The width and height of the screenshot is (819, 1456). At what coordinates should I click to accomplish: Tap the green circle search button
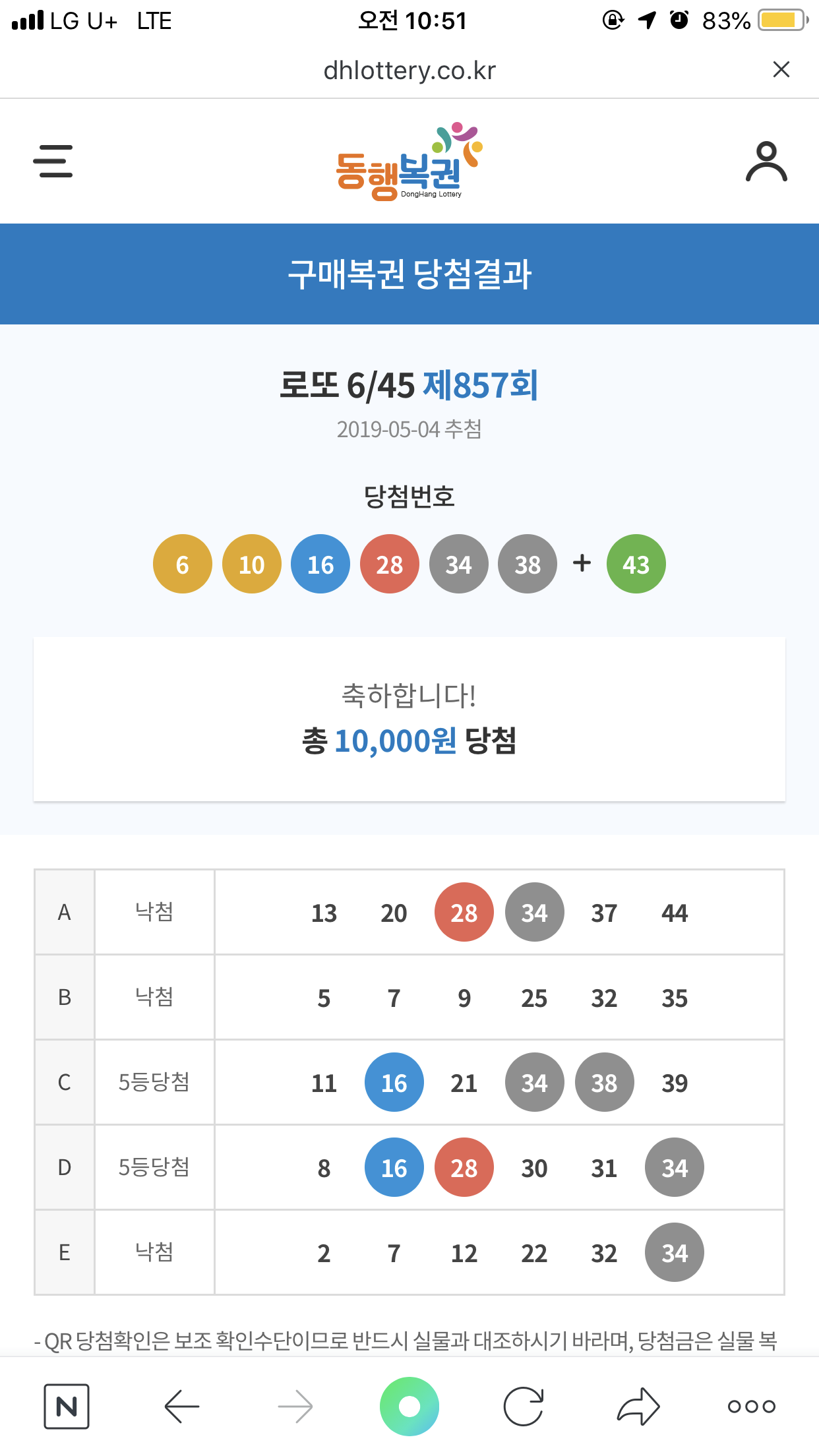pos(409,1407)
